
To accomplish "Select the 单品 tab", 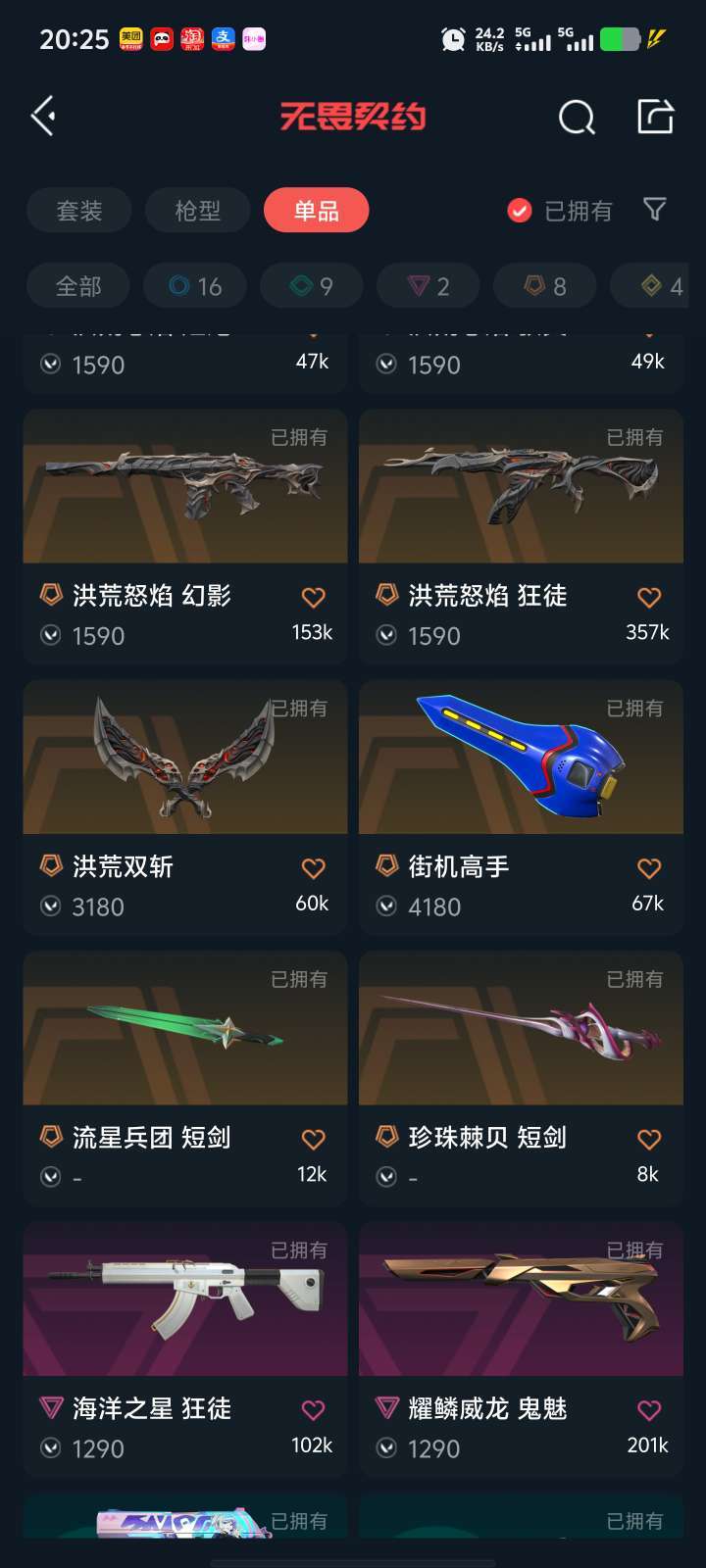I will [317, 211].
